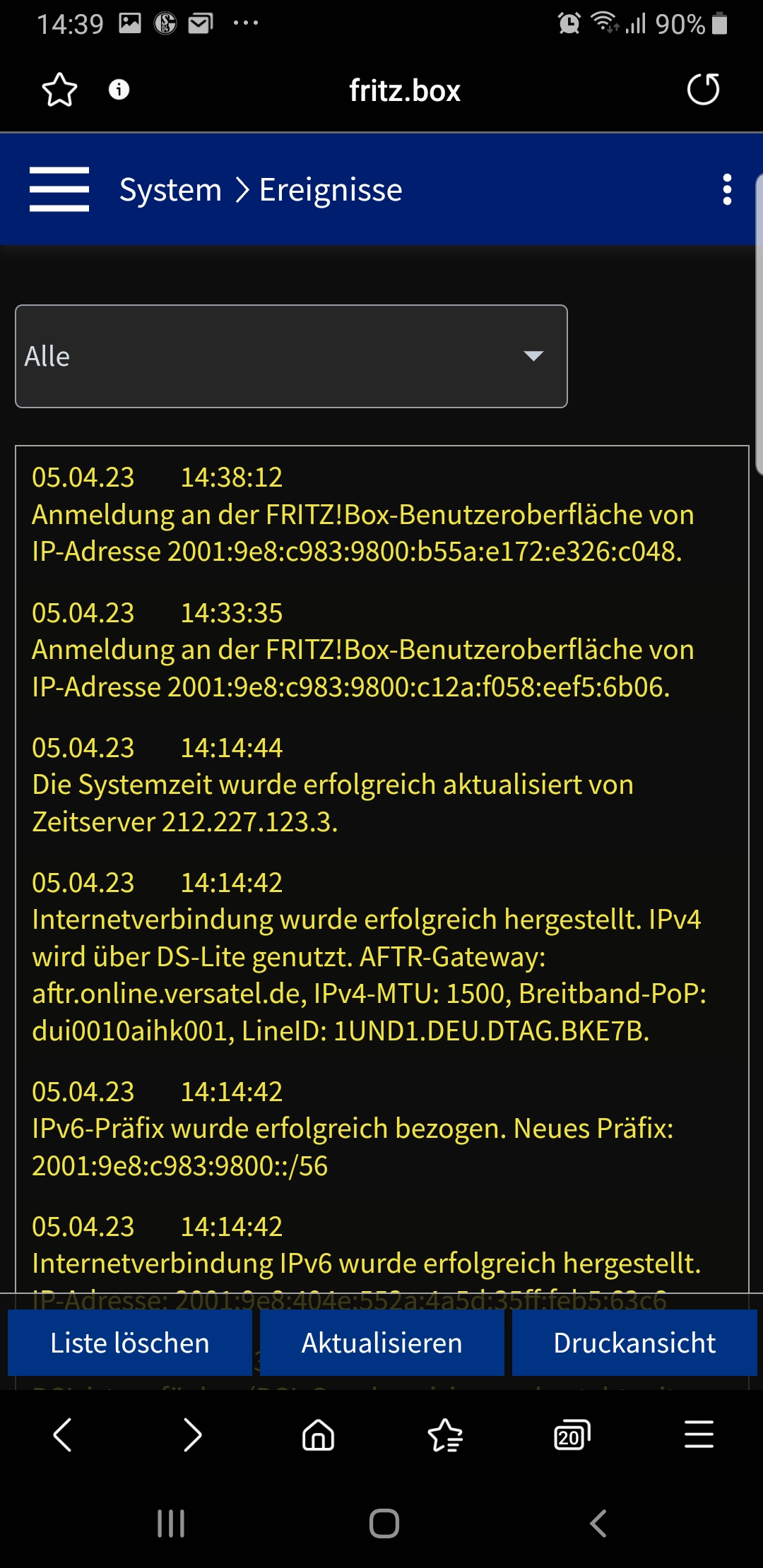Viewport: 763px width, 1568px height.
Task: Open the browser bookmarks list
Action: click(x=445, y=1435)
